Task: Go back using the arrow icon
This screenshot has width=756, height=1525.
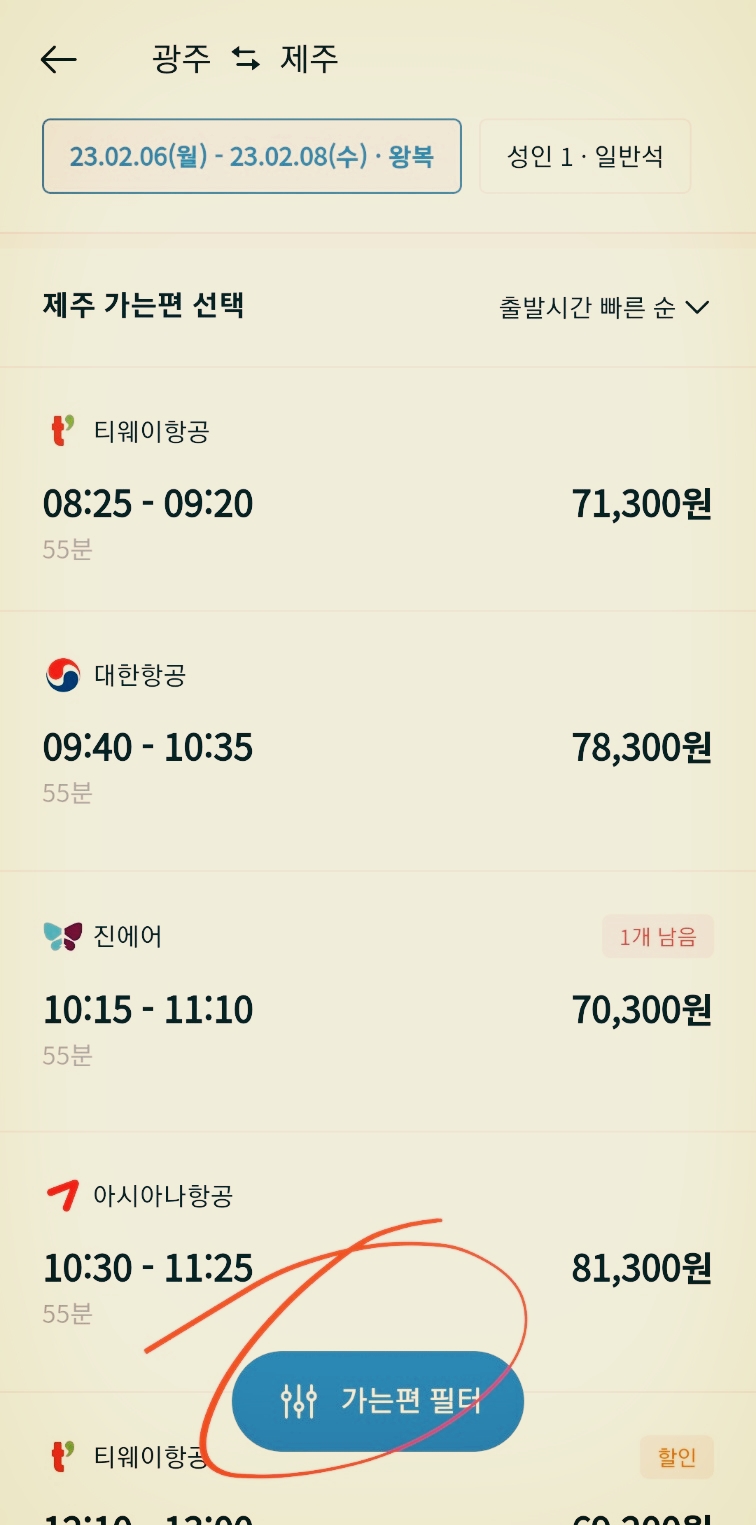Action: [x=59, y=60]
